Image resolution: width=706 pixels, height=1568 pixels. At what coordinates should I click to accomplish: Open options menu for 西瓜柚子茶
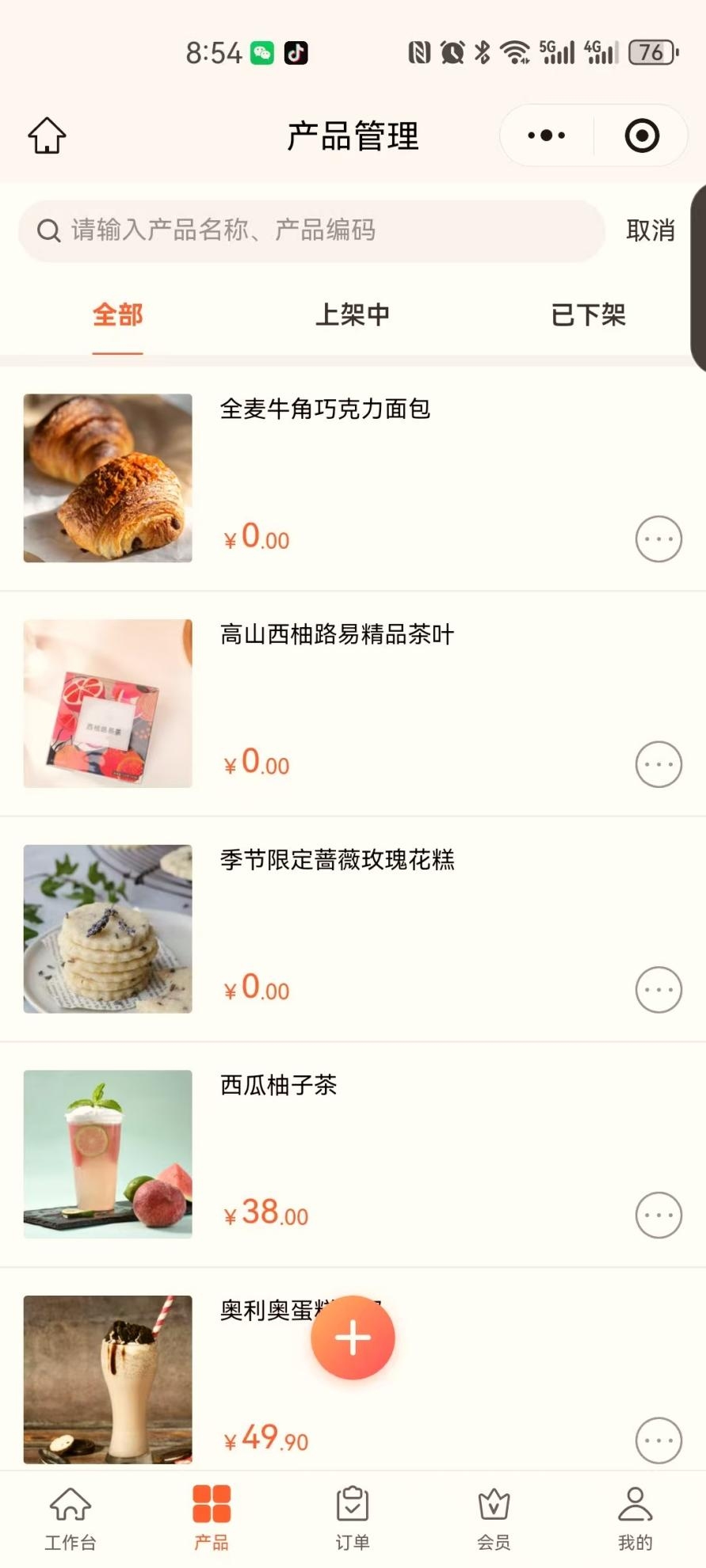click(x=658, y=1216)
